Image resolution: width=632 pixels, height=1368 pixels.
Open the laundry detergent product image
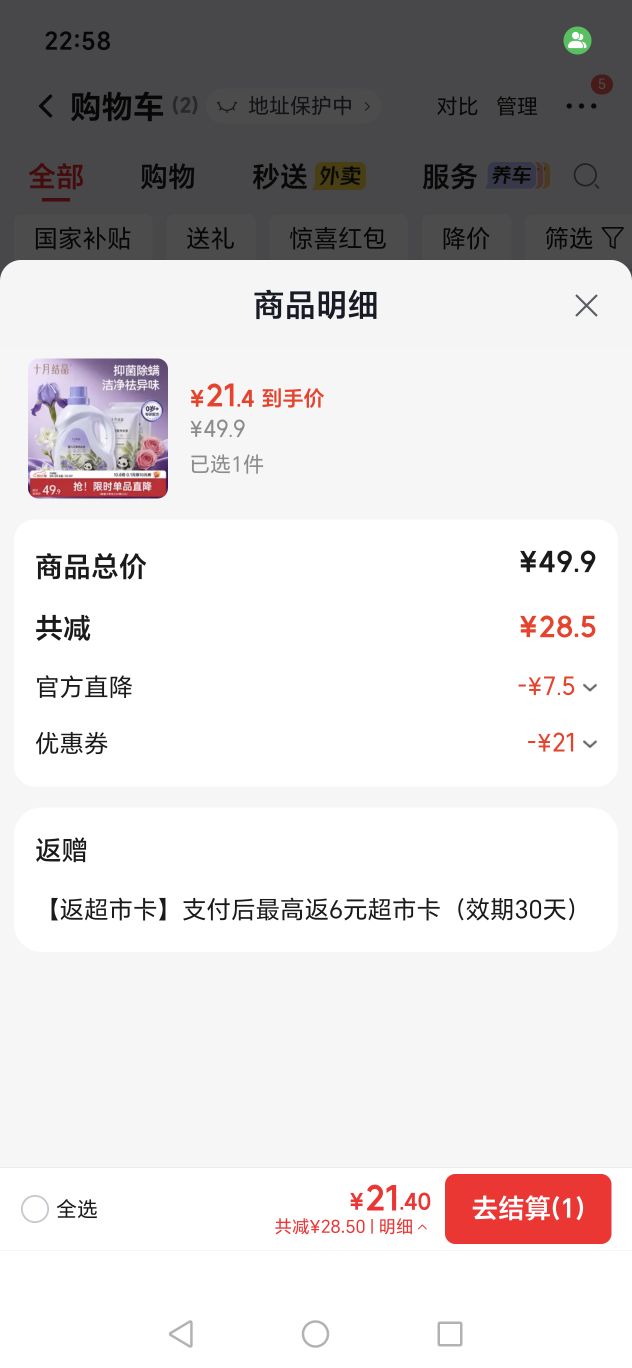pos(98,428)
